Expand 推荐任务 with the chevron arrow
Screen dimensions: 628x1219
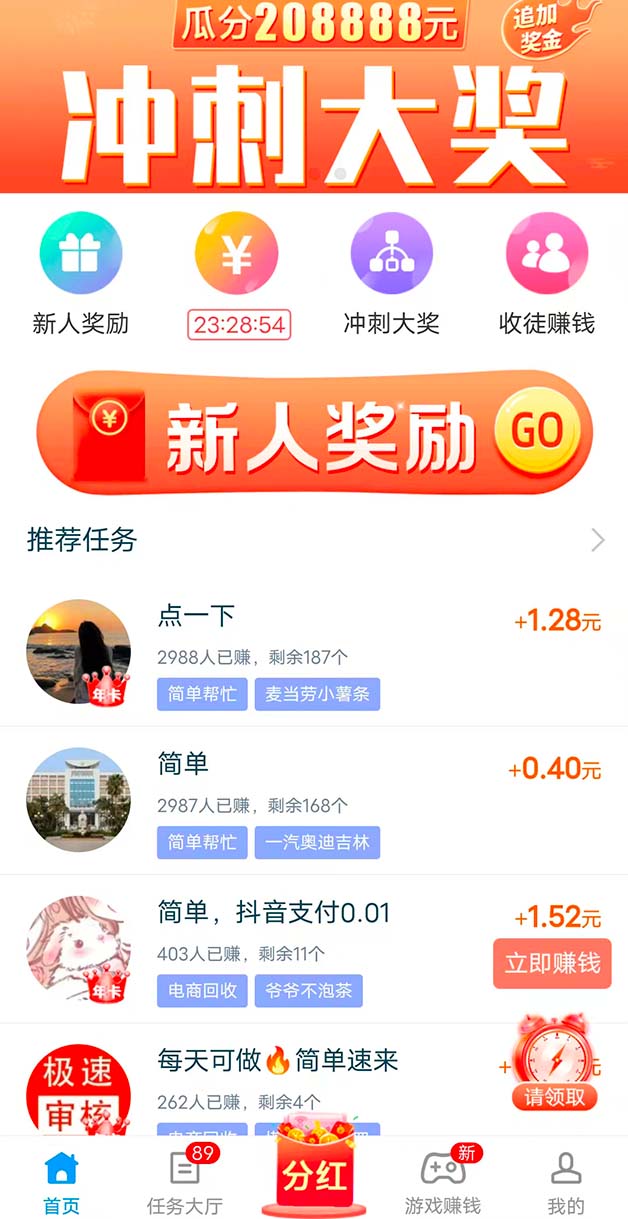click(598, 541)
